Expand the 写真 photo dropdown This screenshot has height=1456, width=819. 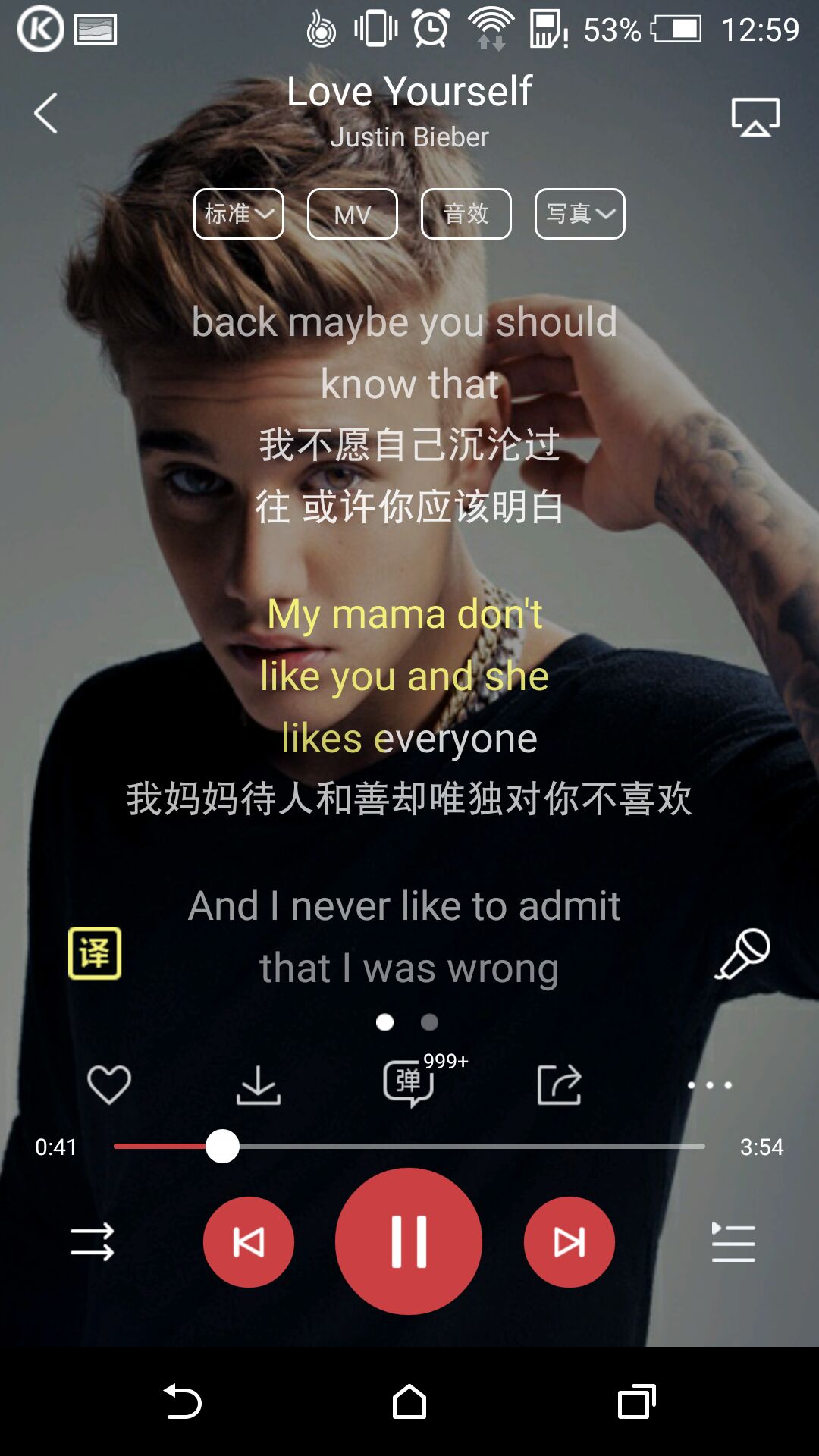[579, 214]
